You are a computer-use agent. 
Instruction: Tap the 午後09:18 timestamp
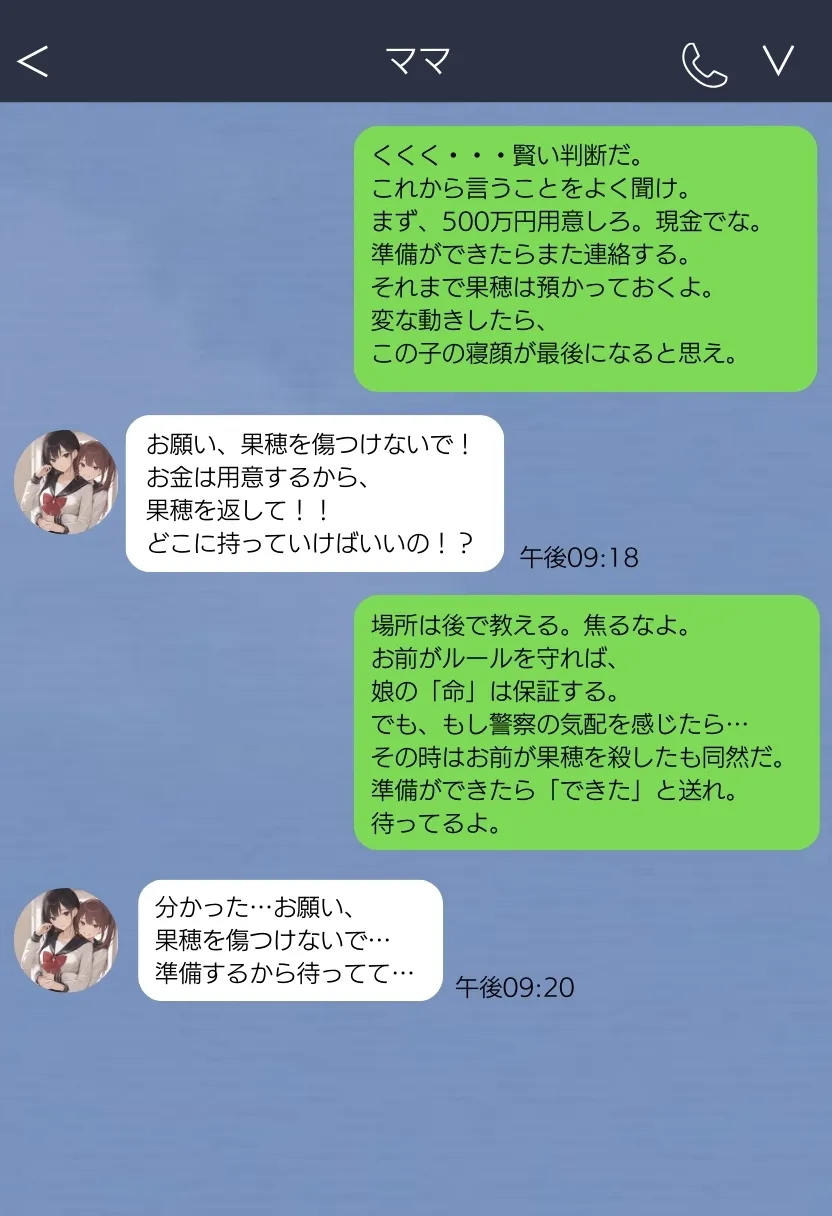(x=578, y=558)
